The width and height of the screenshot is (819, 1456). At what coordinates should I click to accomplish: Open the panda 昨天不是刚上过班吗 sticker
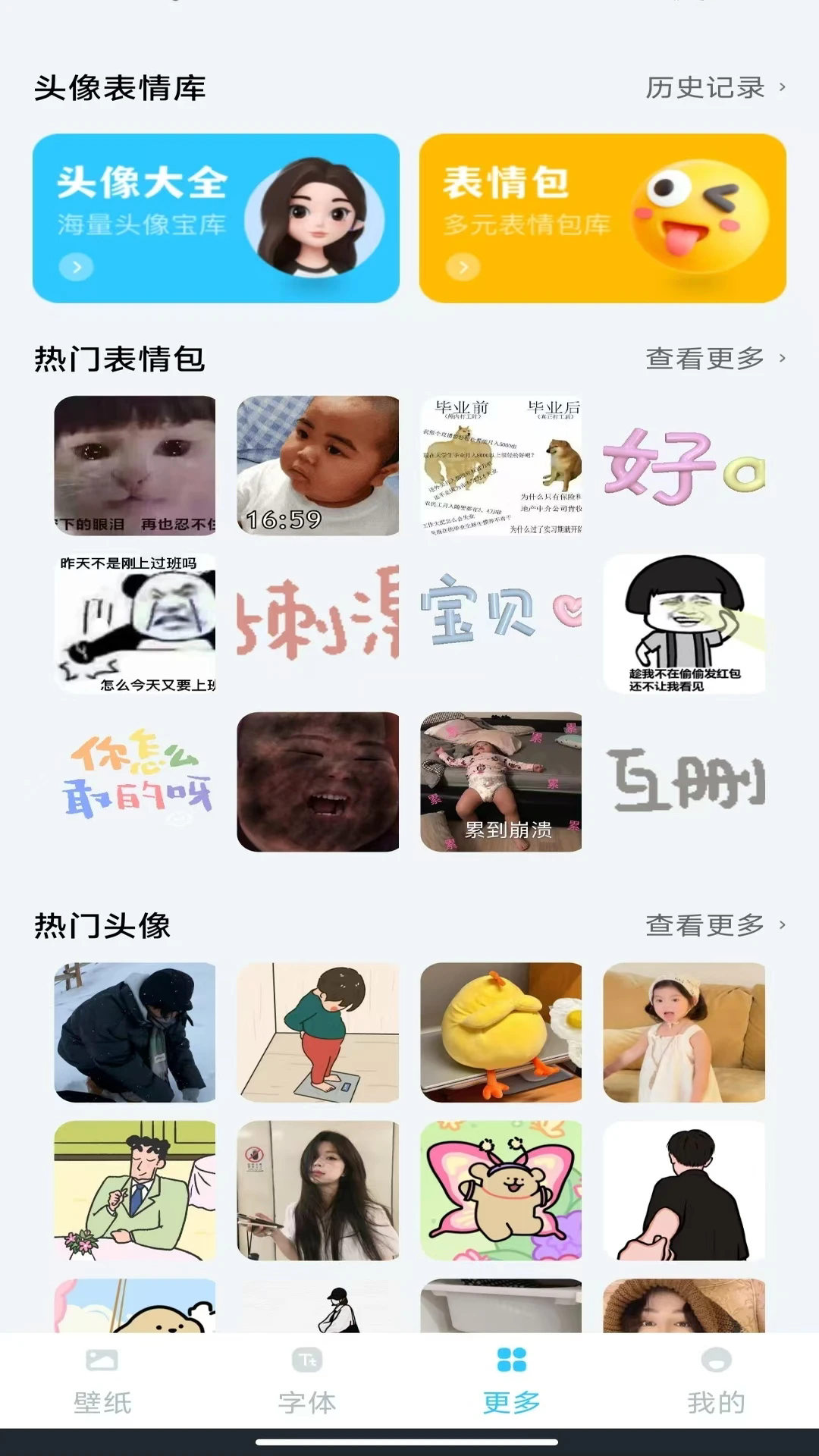[x=135, y=623]
